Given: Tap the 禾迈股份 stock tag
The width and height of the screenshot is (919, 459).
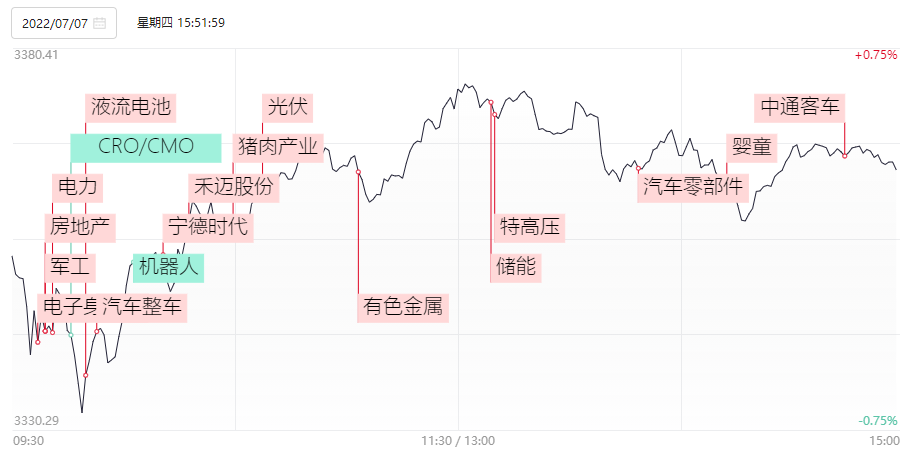Looking at the screenshot, I should click(x=232, y=187).
